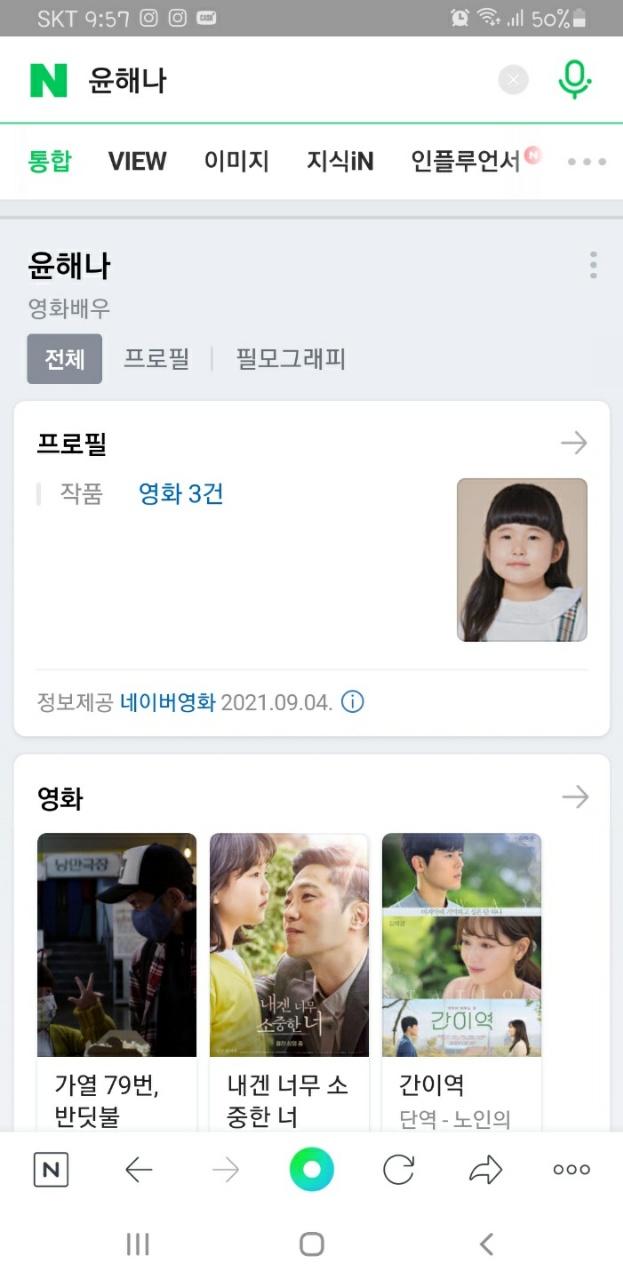Open the 지식iN tab
Image resolution: width=623 pixels, height=1280 pixels.
tap(340, 161)
